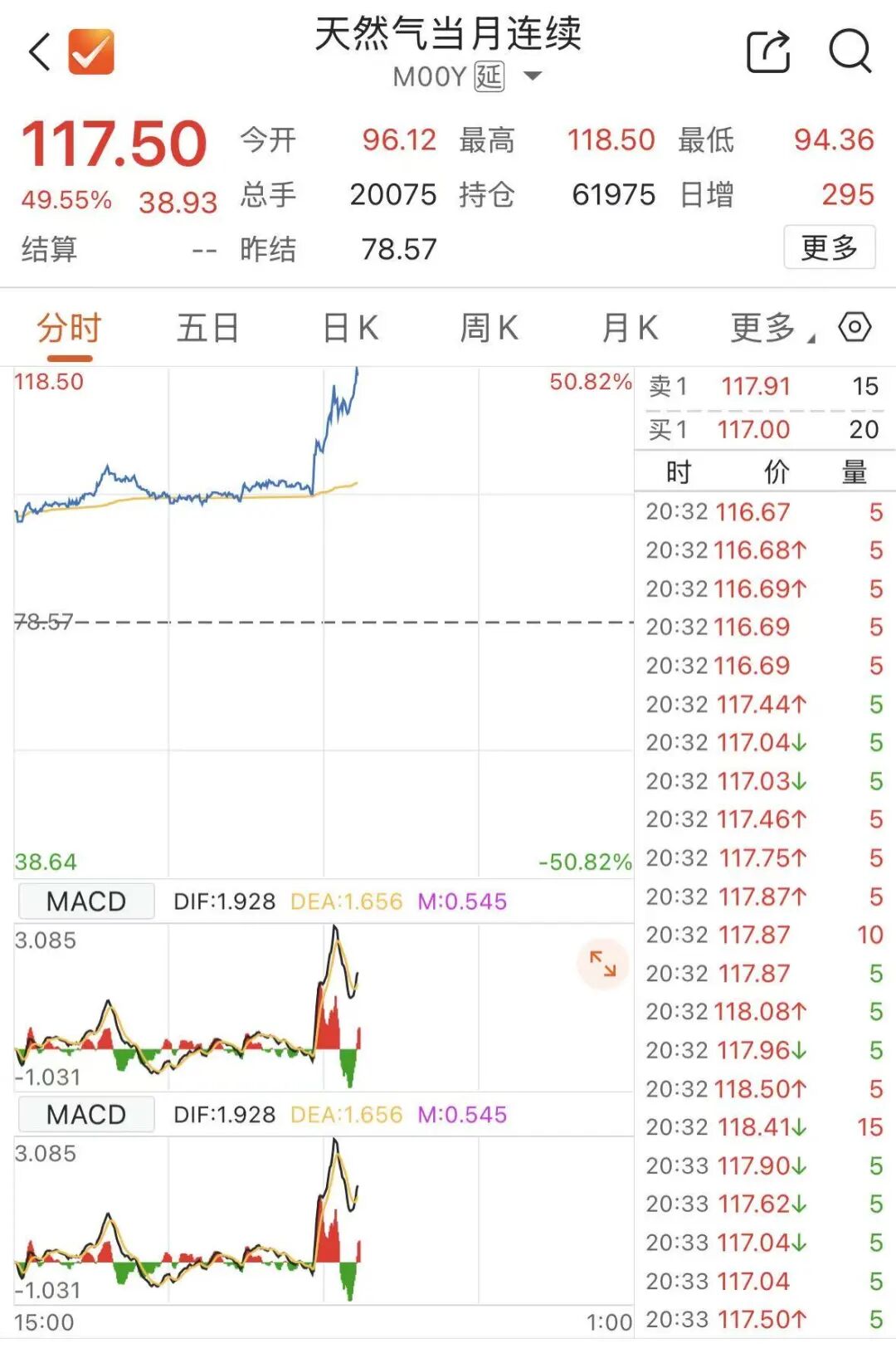The width and height of the screenshot is (896, 1363).
Task: Switch to the 月K chart tab
Action: coord(630,328)
